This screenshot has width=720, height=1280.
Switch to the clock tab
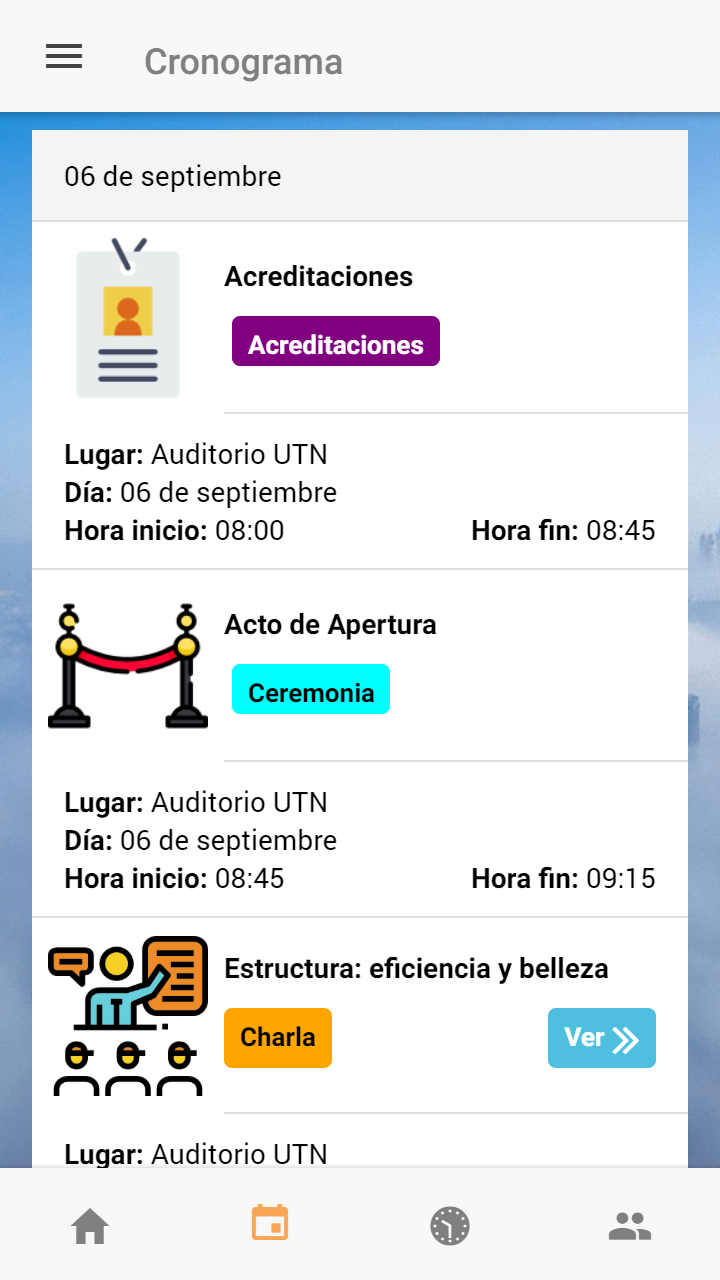pos(450,1225)
